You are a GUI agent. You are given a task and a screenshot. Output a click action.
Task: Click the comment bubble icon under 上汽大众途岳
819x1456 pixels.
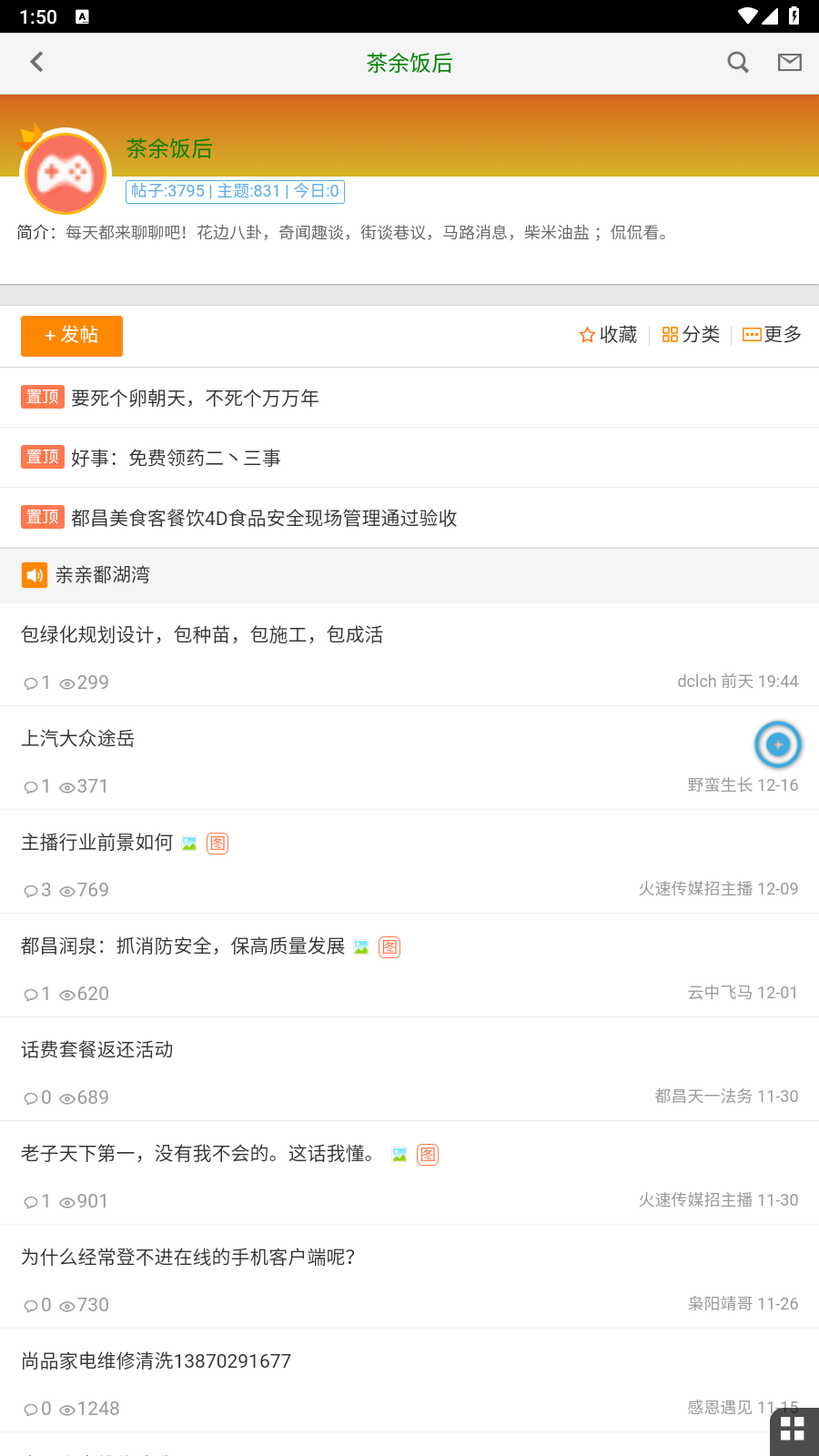pos(30,786)
